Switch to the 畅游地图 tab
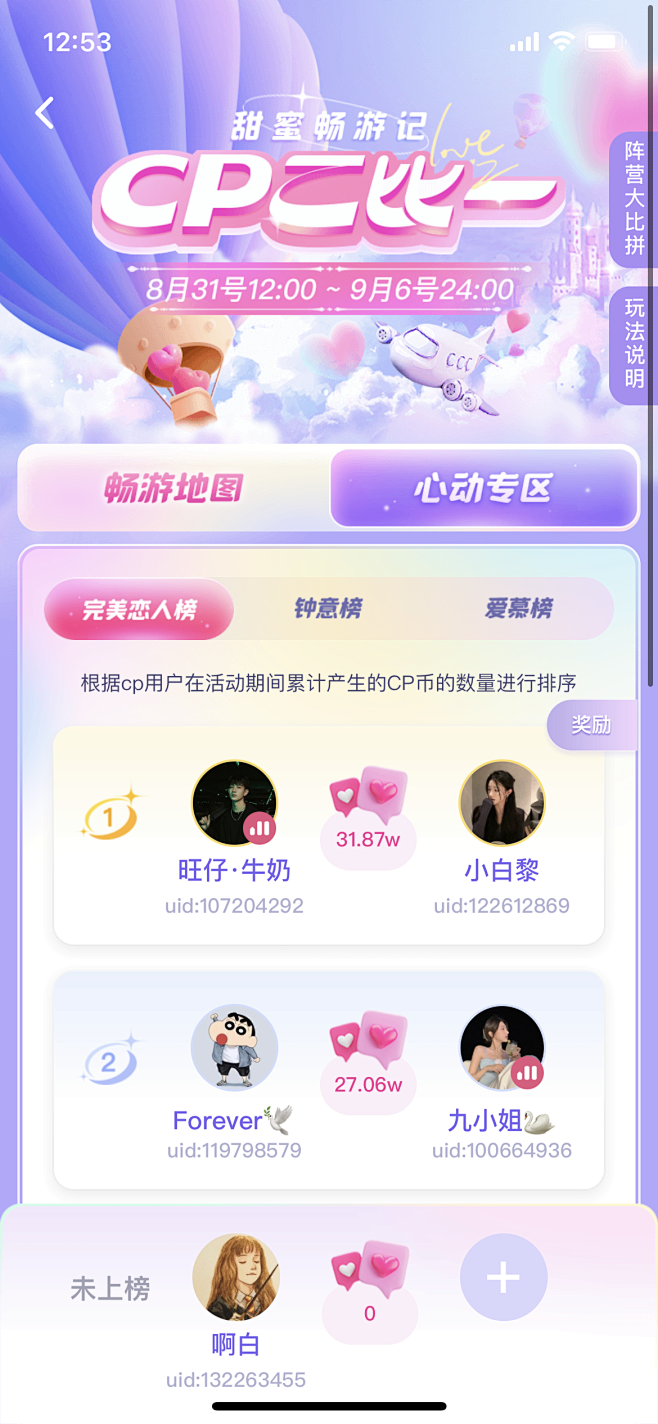Screen dimensions: 658x1424 click(x=174, y=488)
